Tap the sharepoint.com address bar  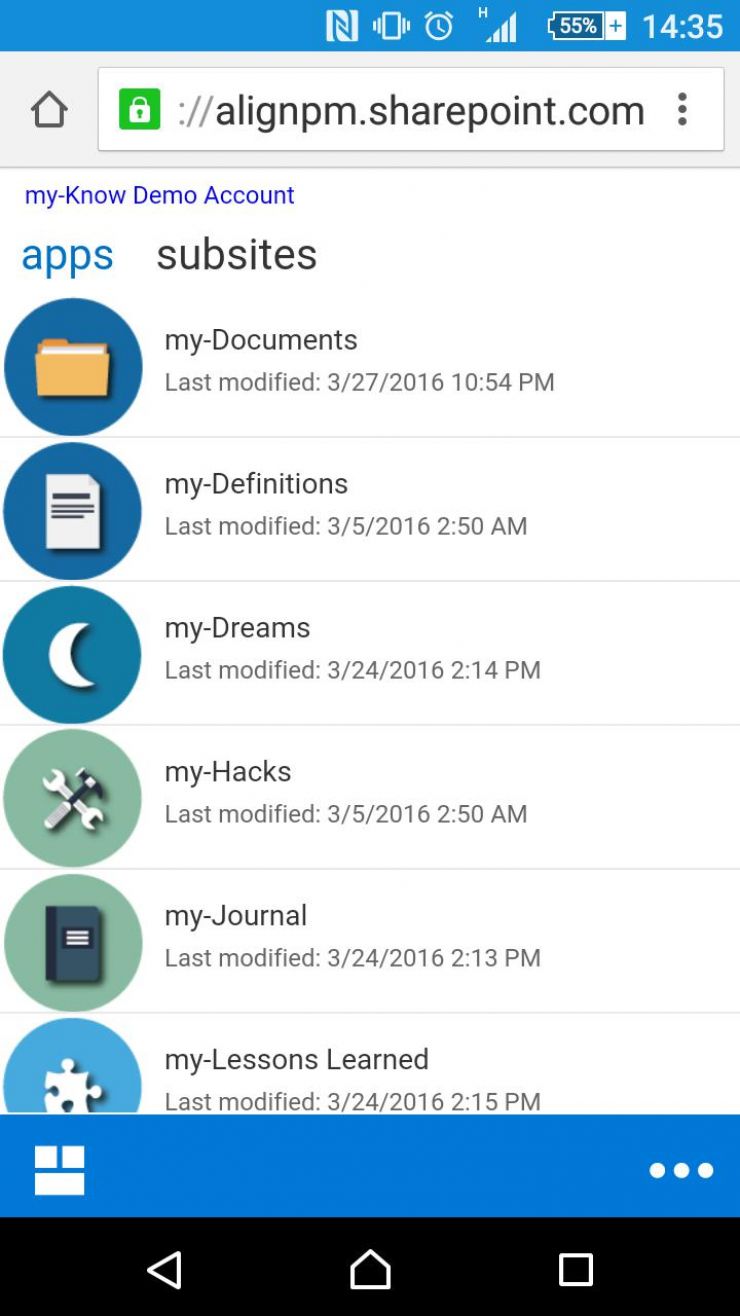tap(410, 109)
